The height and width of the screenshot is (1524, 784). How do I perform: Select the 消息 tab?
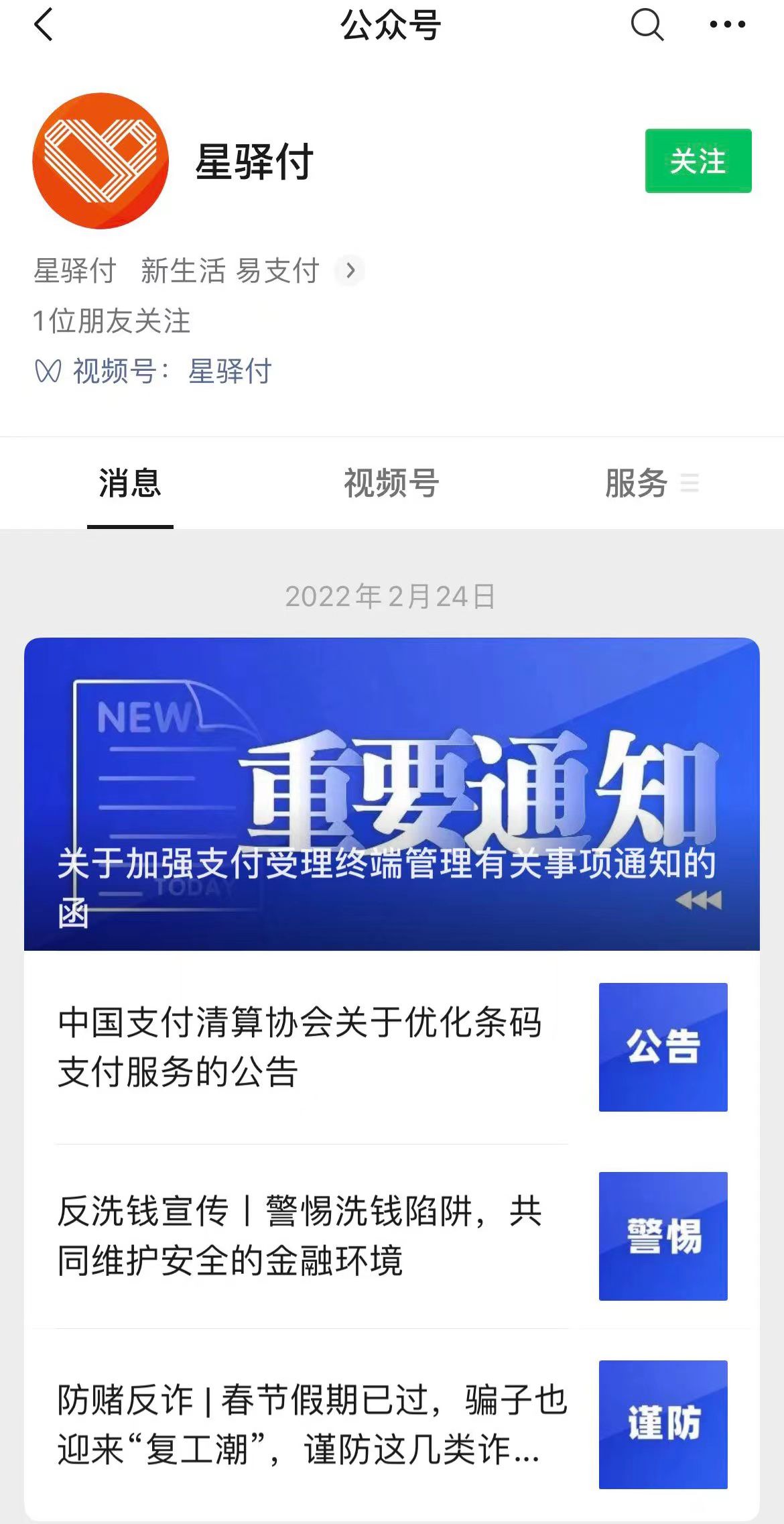(130, 483)
